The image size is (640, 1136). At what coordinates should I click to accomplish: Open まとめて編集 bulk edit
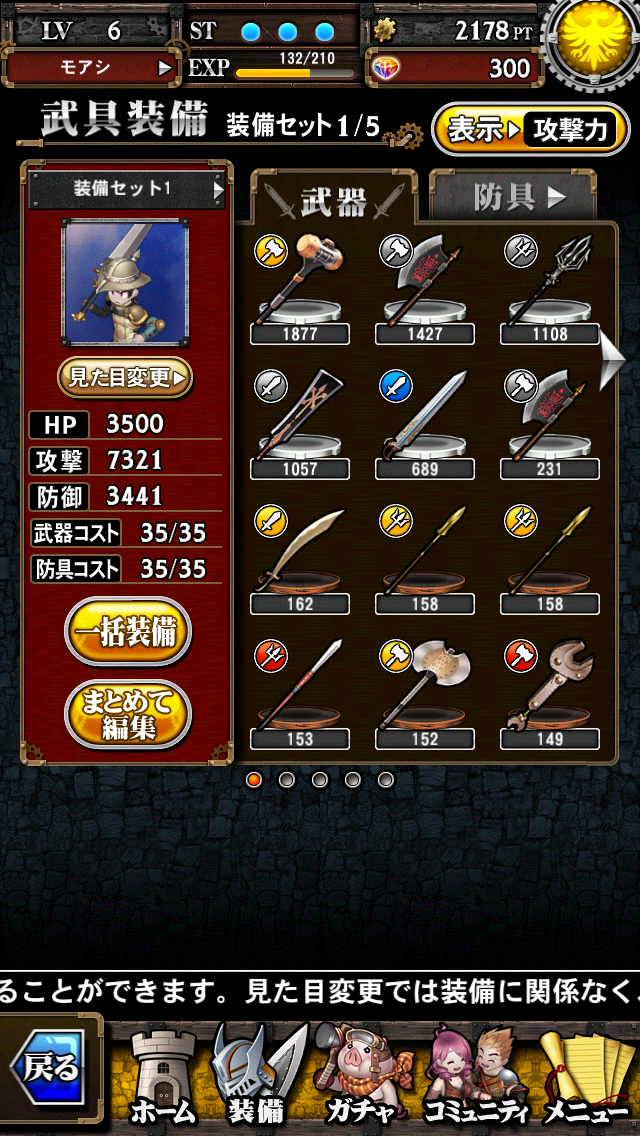tap(128, 714)
